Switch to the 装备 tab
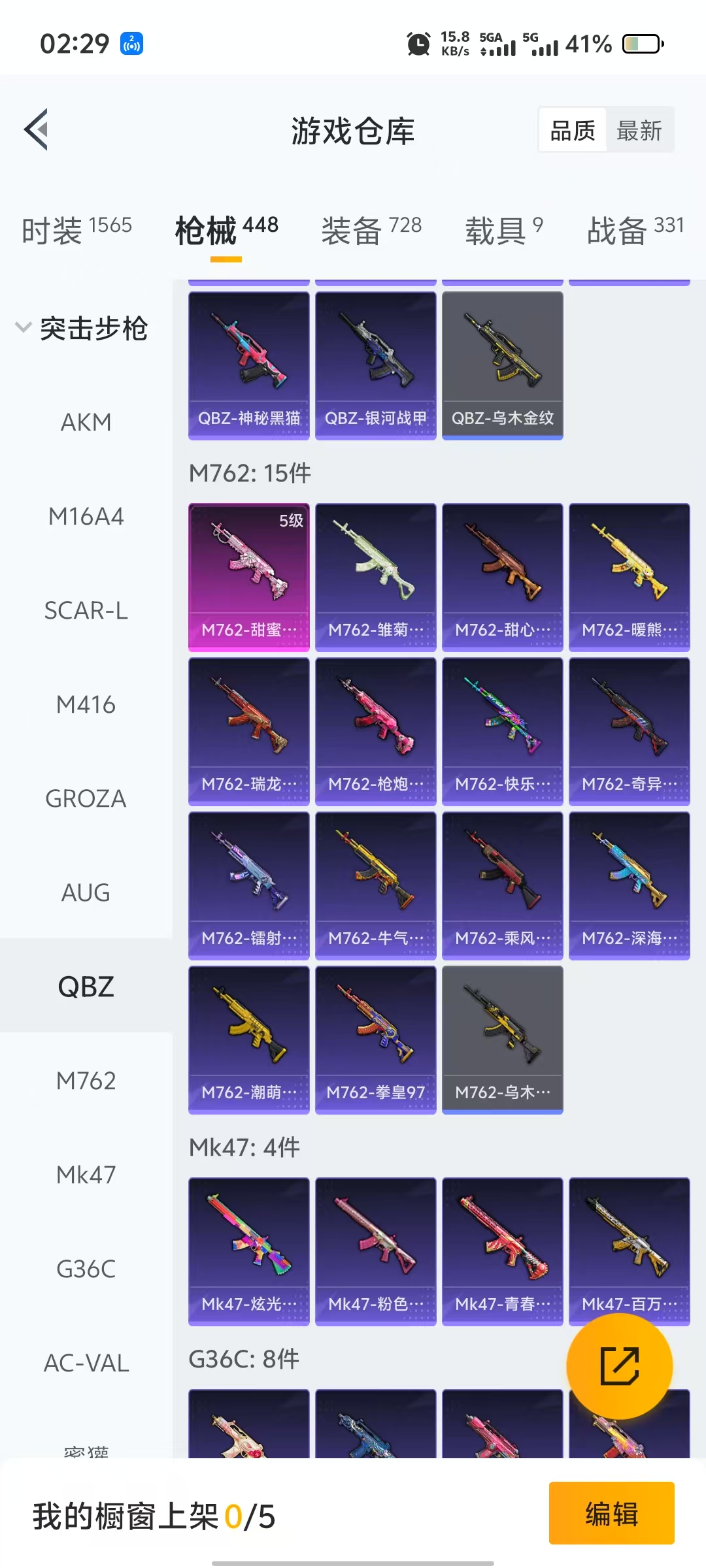The height and width of the screenshot is (1568, 706). (371, 230)
